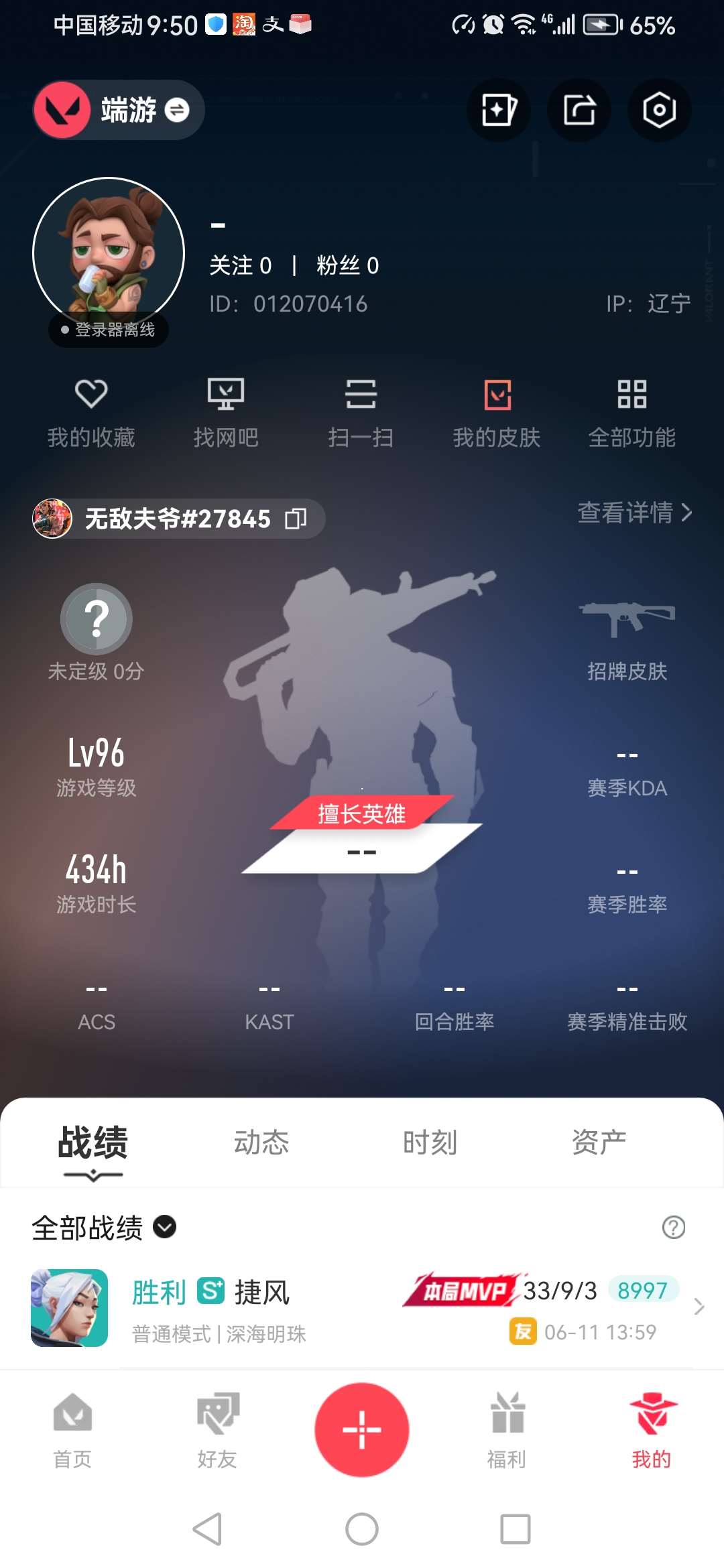Image resolution: width=724 pixels, height=1568 pixels.
Task: Tap the red plus create button
Action: click(x=362, y=1429)
